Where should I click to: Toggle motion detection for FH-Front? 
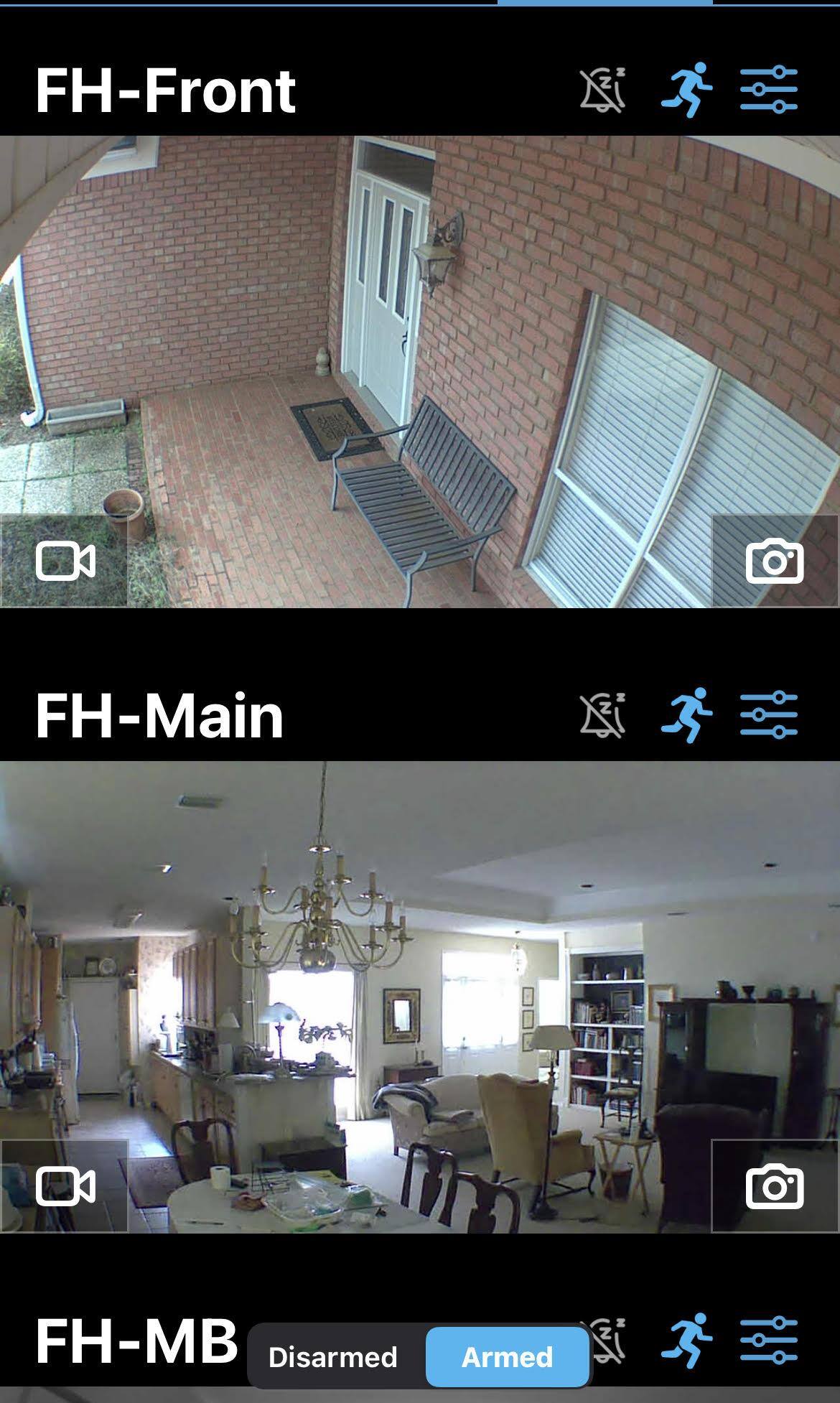[686, 90]
